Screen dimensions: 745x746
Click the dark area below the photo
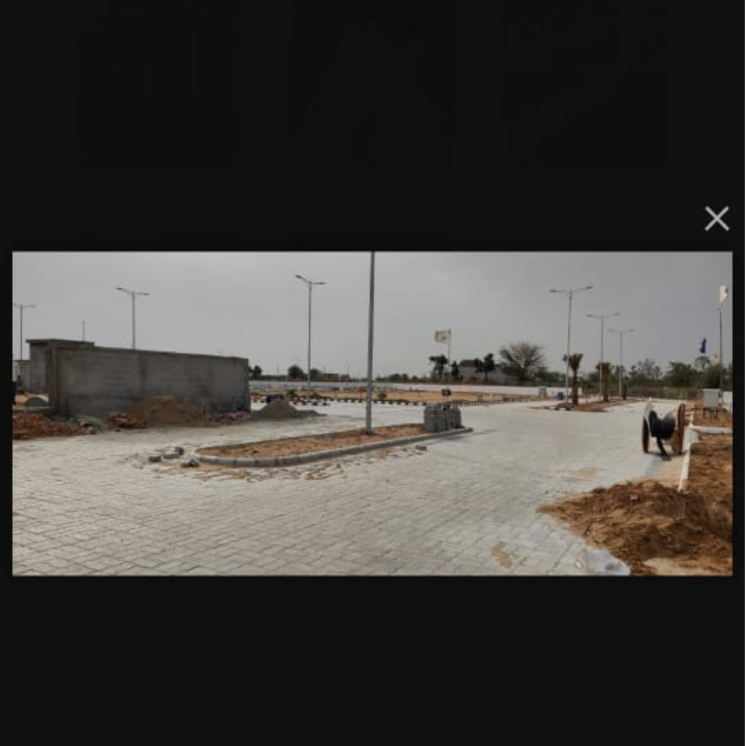click(372, 660)
